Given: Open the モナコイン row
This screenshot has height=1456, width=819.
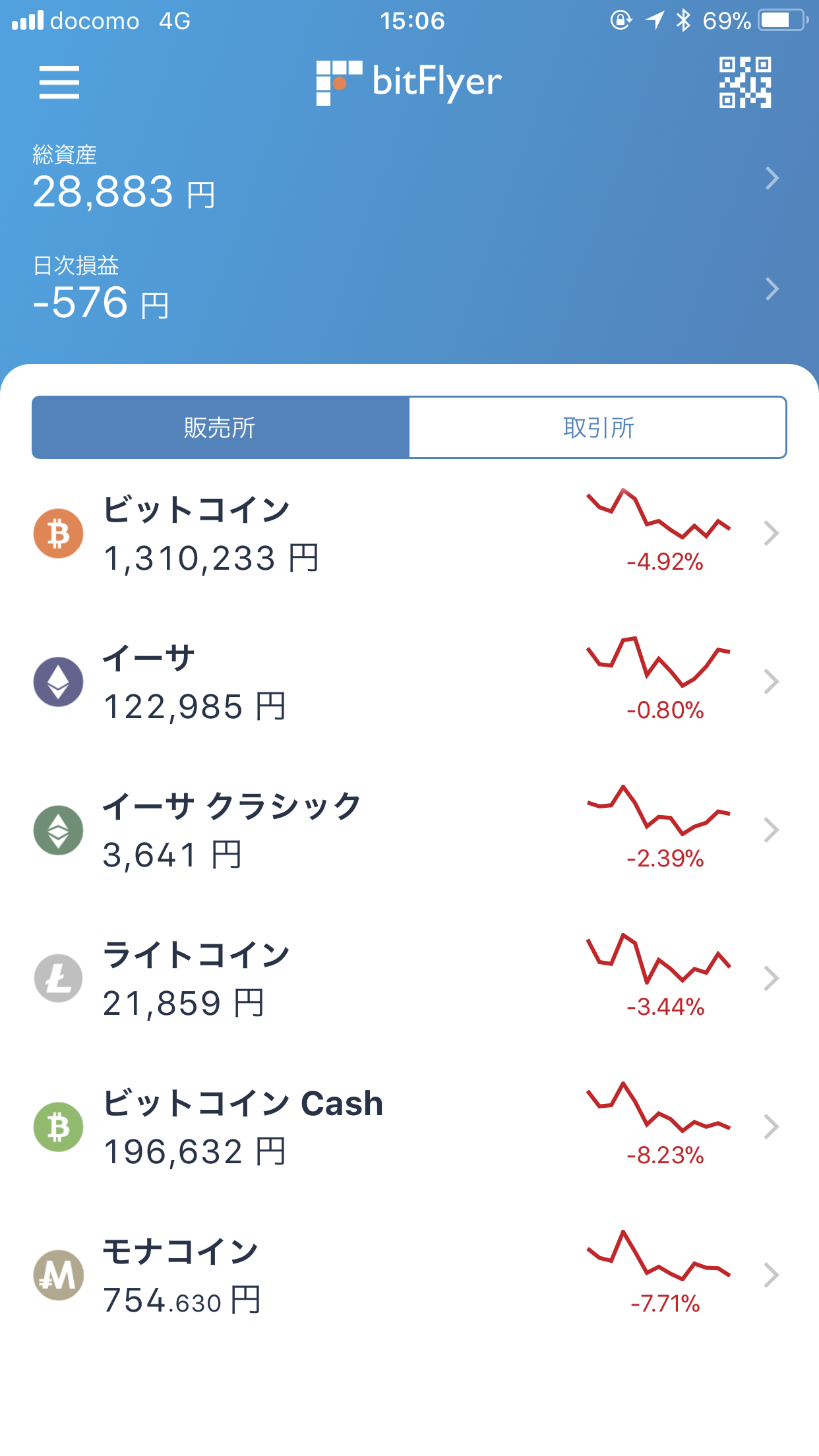Looking at the screenshot, I should 409,1275.
